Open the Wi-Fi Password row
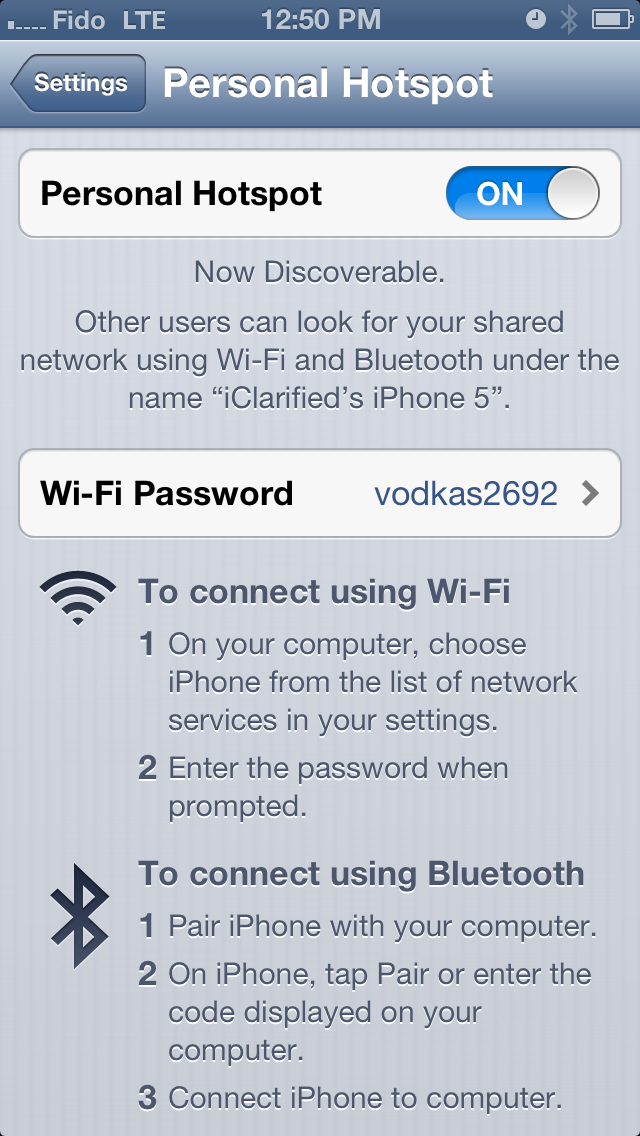Viewport: 640px width, 1136px height. coord(320,493)
